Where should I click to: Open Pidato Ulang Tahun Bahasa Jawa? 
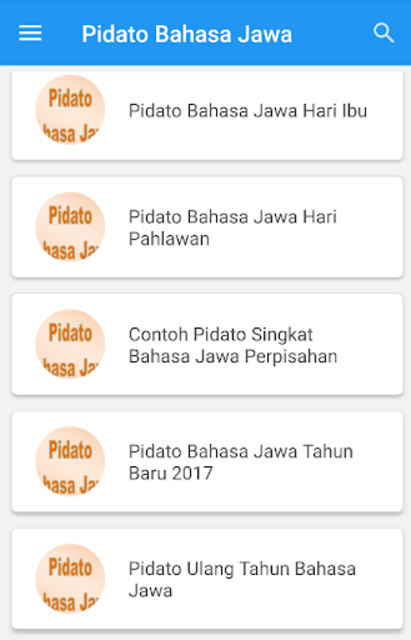coord(207,579)
